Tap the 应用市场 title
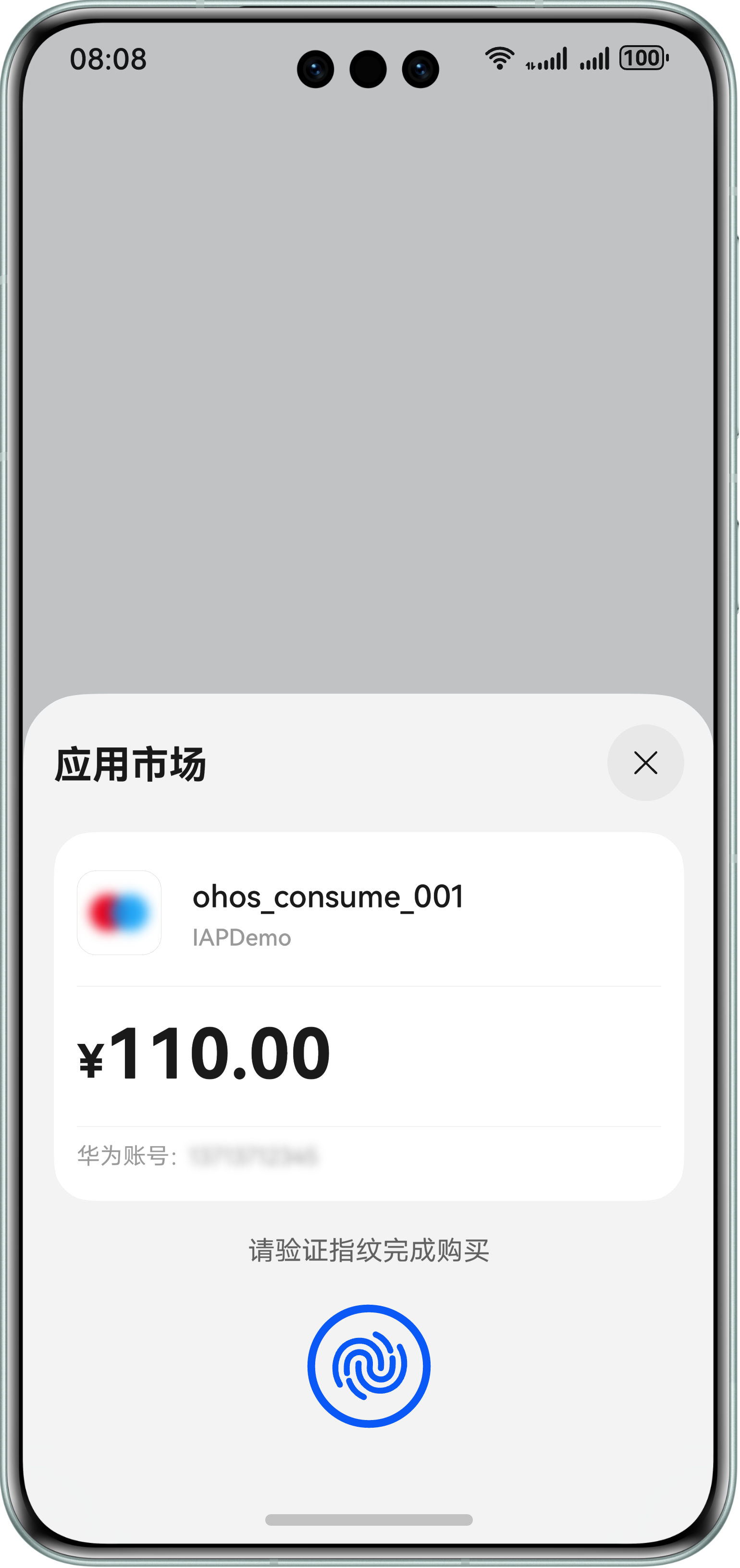Viewport: 740px width, 1568px height. click(130, 764)
